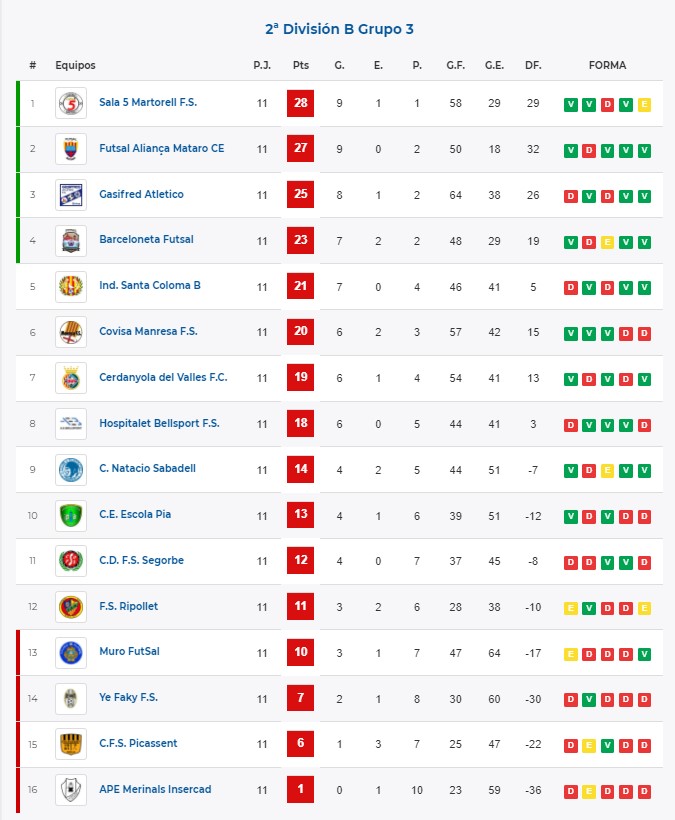The width and height of the screenshot is (675, 820).
Task: Open Muro FutSal team page
Action: [x=130, y=652]
